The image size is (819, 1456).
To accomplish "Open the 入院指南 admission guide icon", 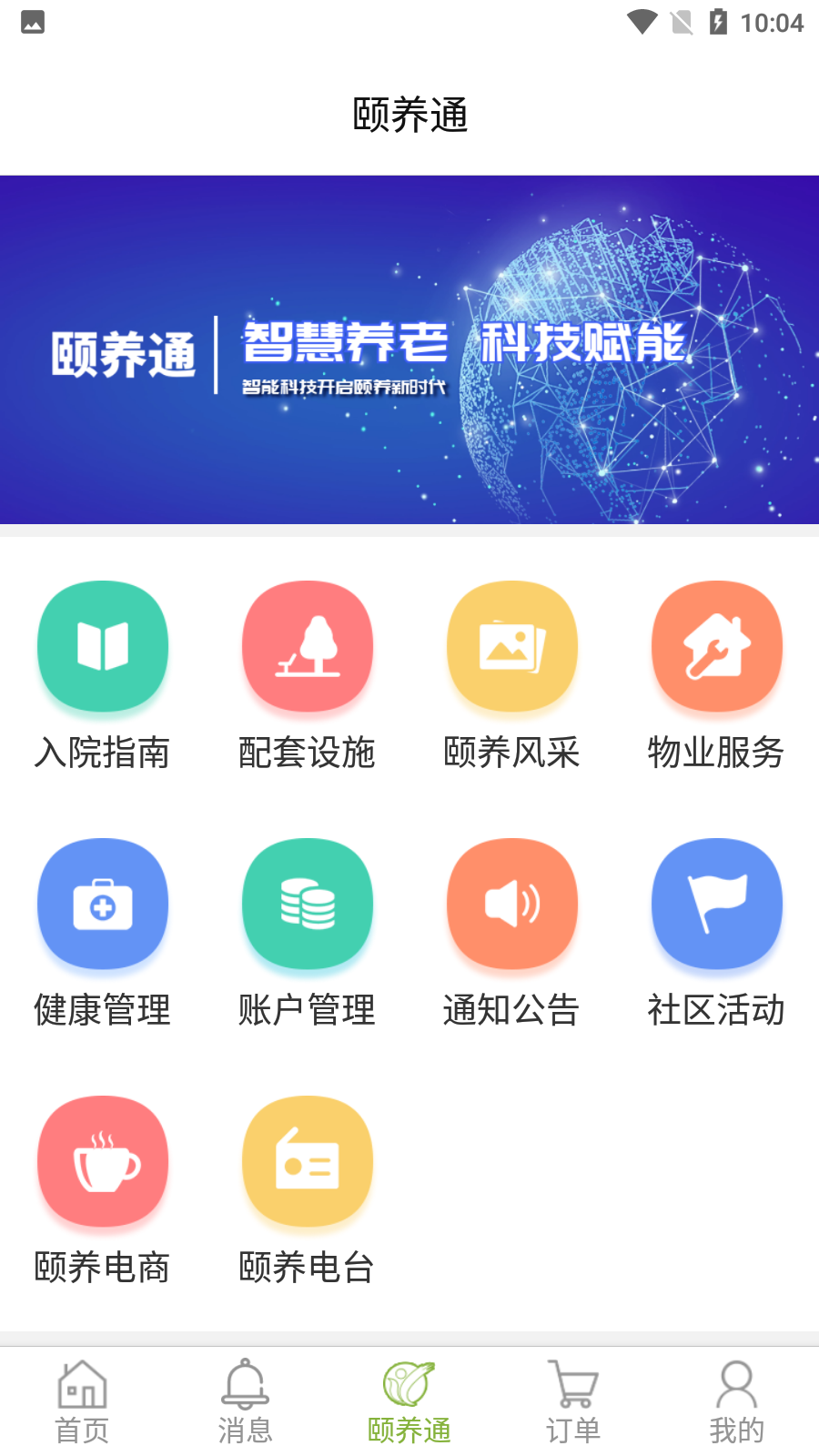I will click(103, 646).
